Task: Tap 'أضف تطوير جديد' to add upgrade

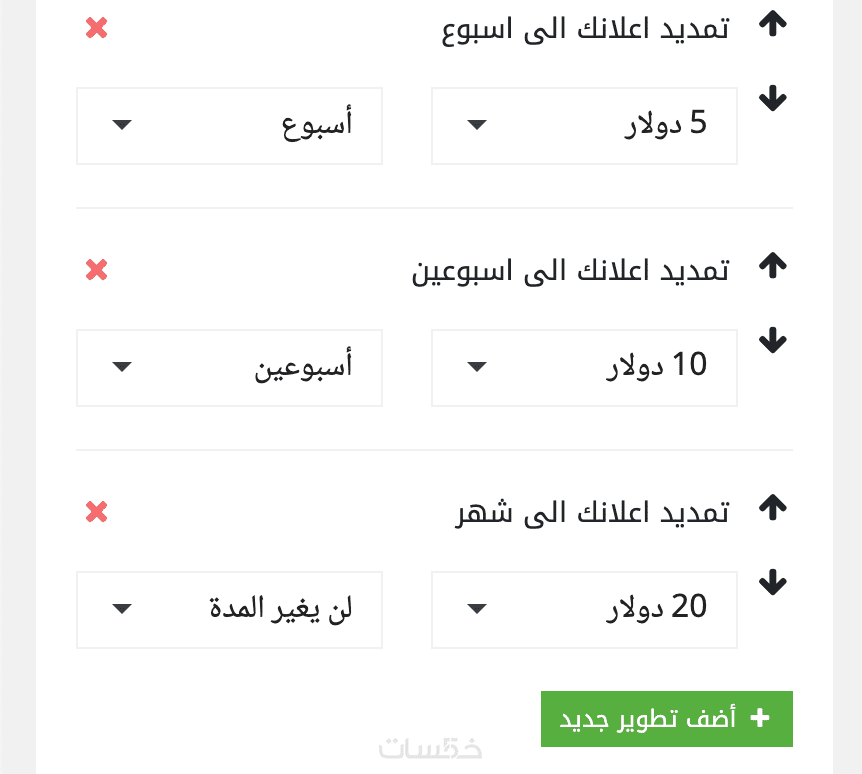Action: [666, 718]
